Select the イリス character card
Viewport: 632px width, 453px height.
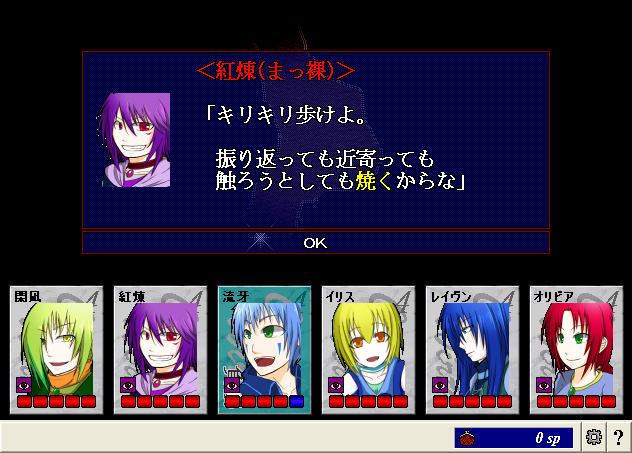(x=368, y=350)
